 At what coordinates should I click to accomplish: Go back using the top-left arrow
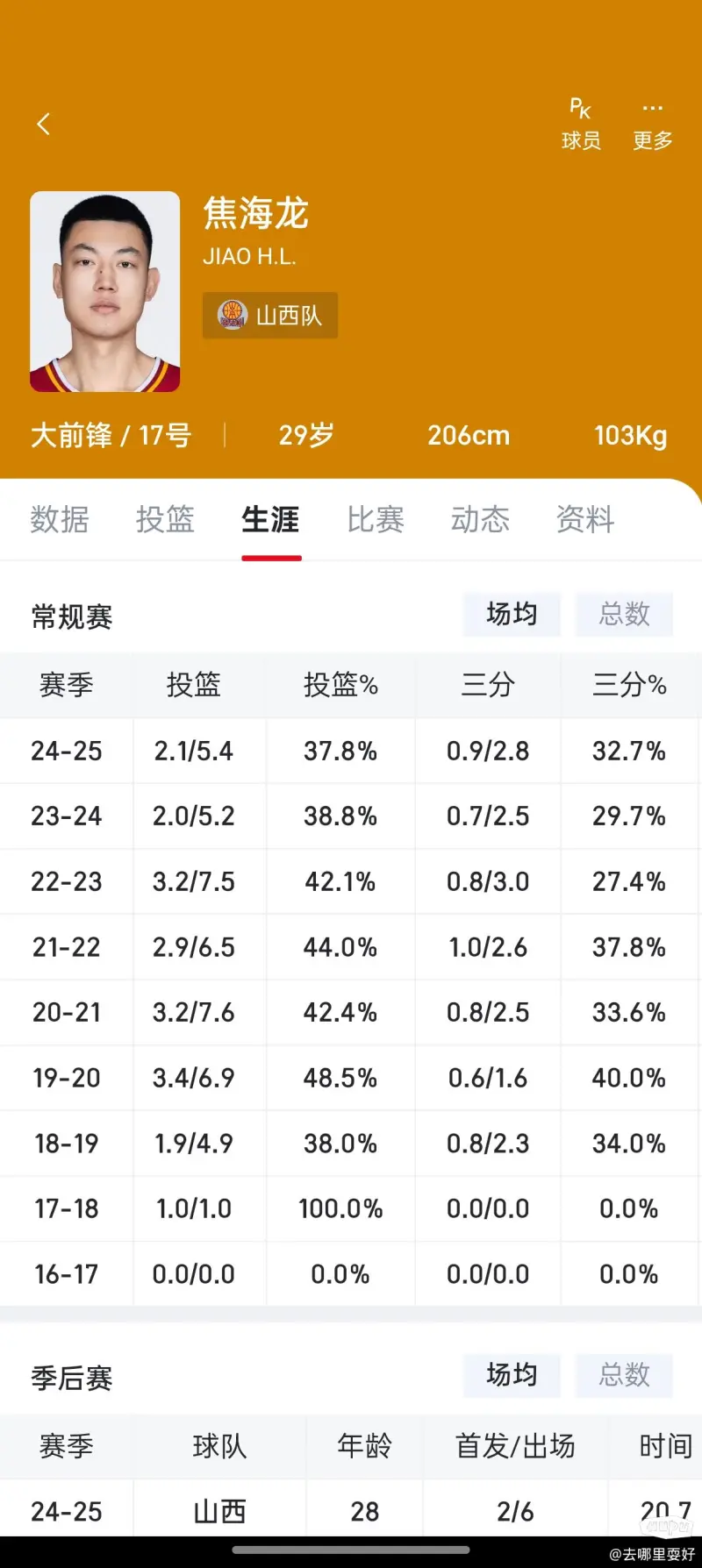click(43, 124)
